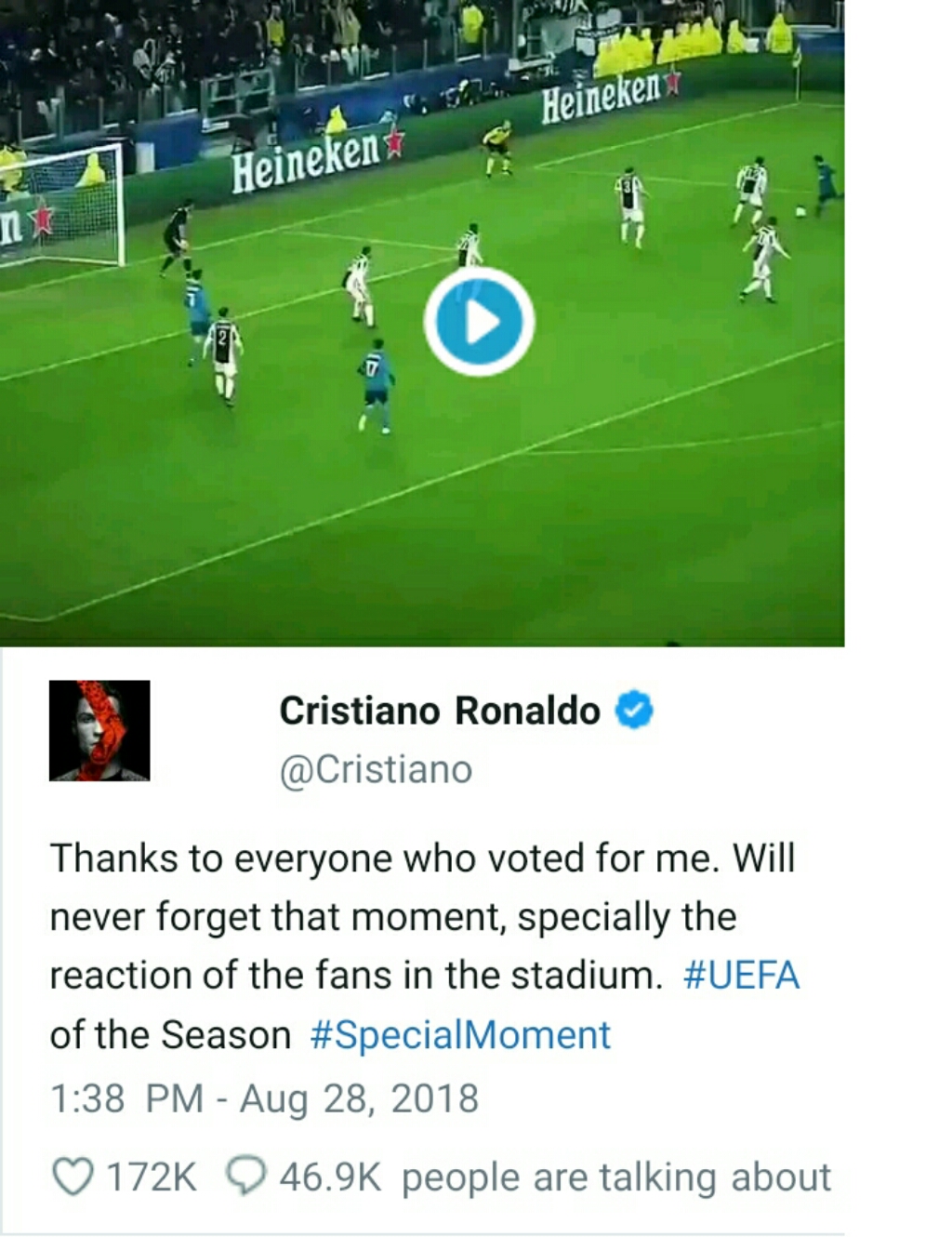The width and height of the screenshot is (952, 1237).
Task: Play the football video clip
Action: [x=479, y=322]
